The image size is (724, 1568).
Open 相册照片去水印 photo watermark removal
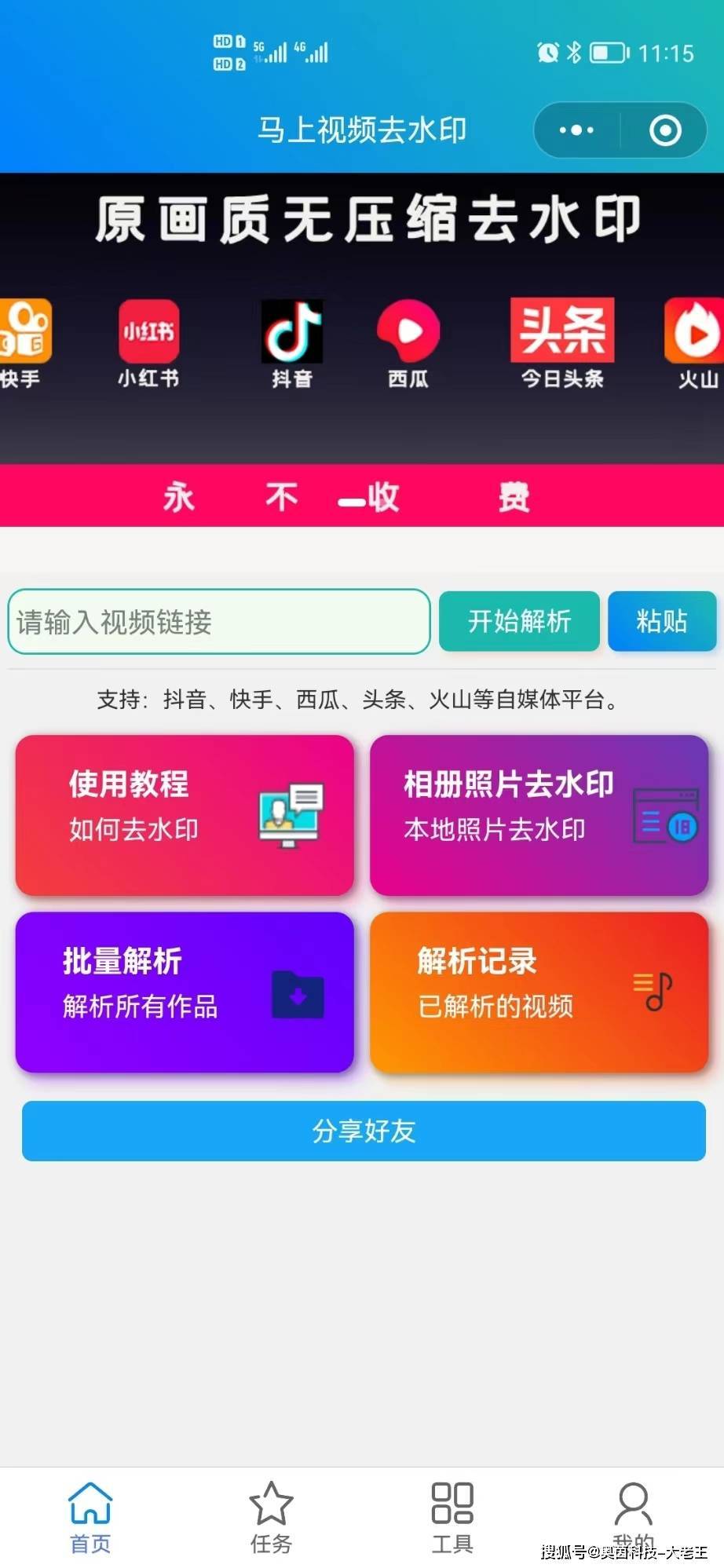pos(539,815)
